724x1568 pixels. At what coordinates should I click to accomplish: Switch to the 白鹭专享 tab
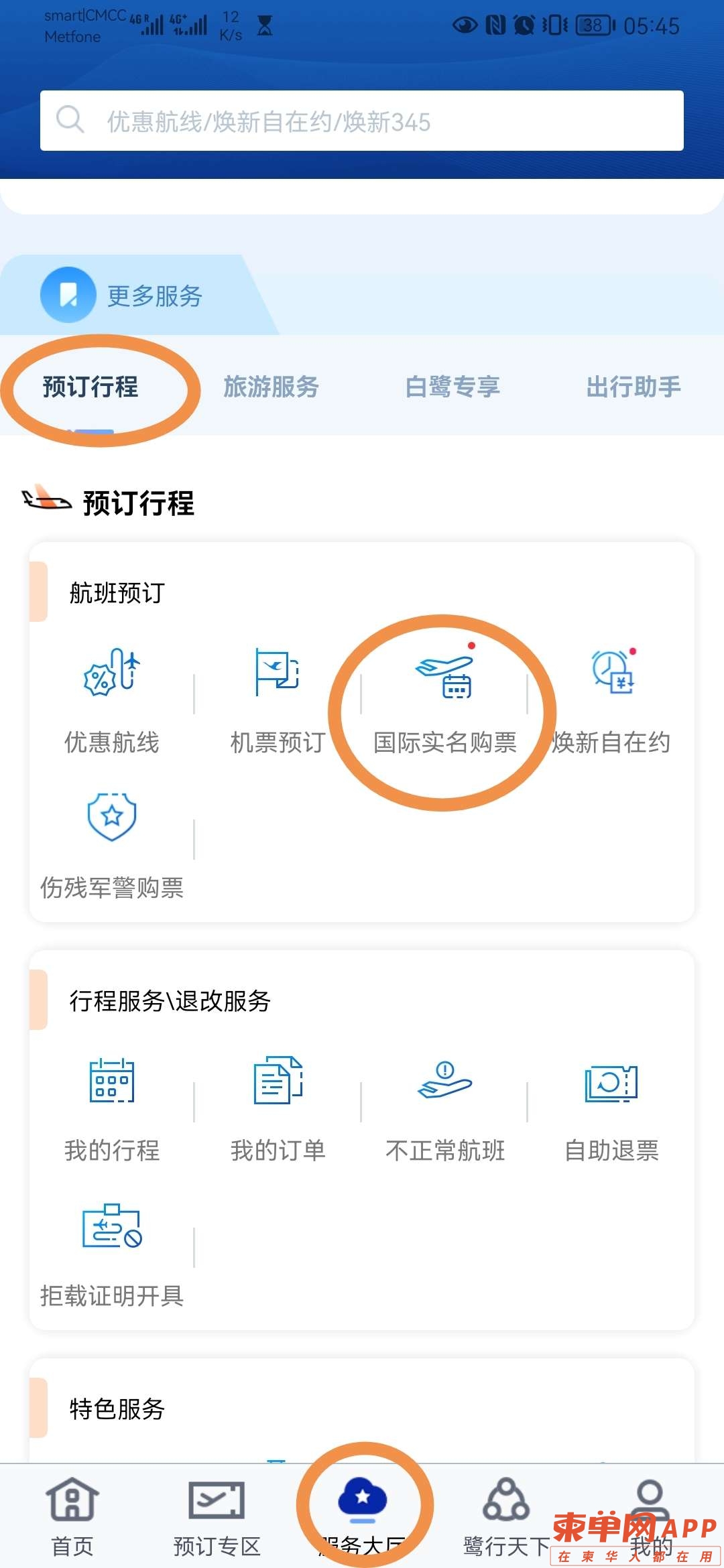[452, 387]
